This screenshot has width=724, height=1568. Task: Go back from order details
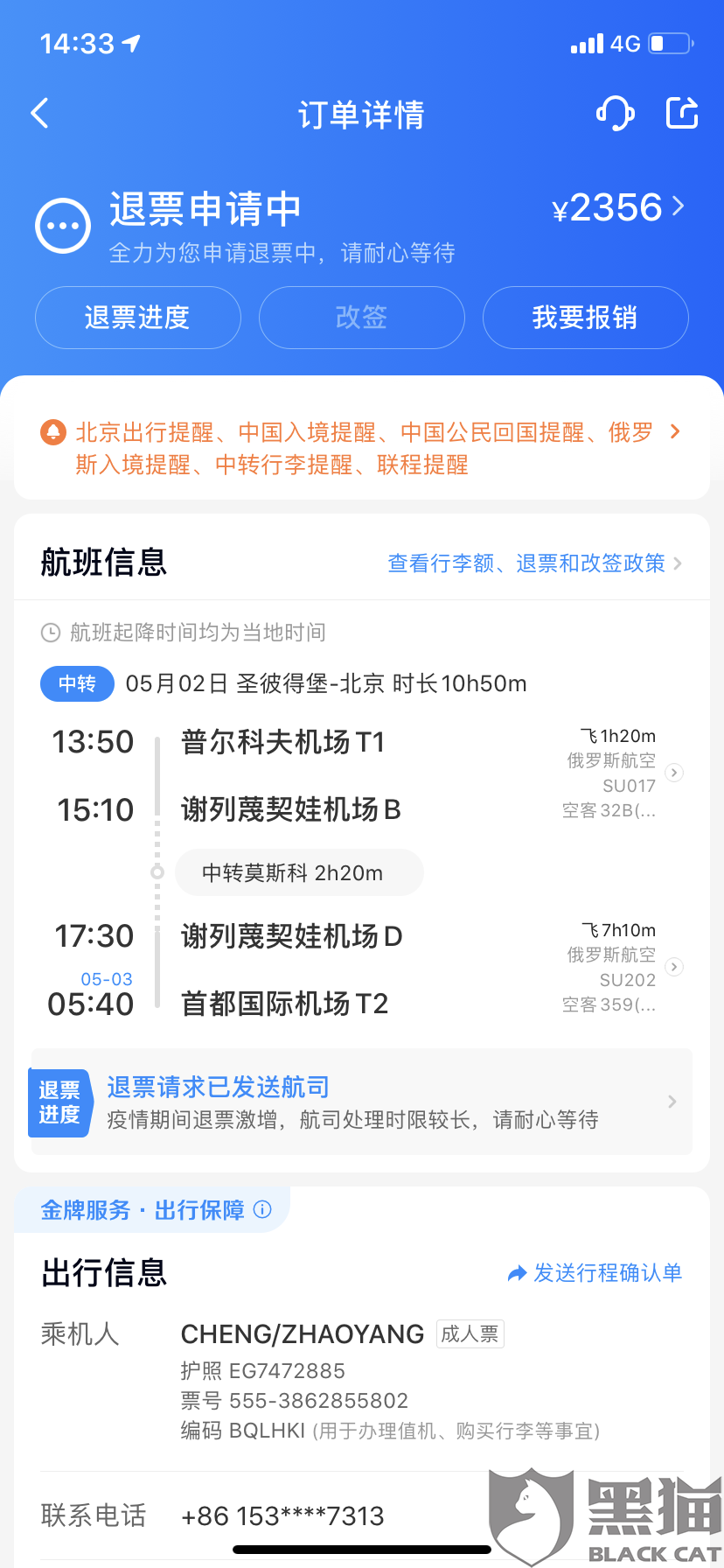(39, 114)
